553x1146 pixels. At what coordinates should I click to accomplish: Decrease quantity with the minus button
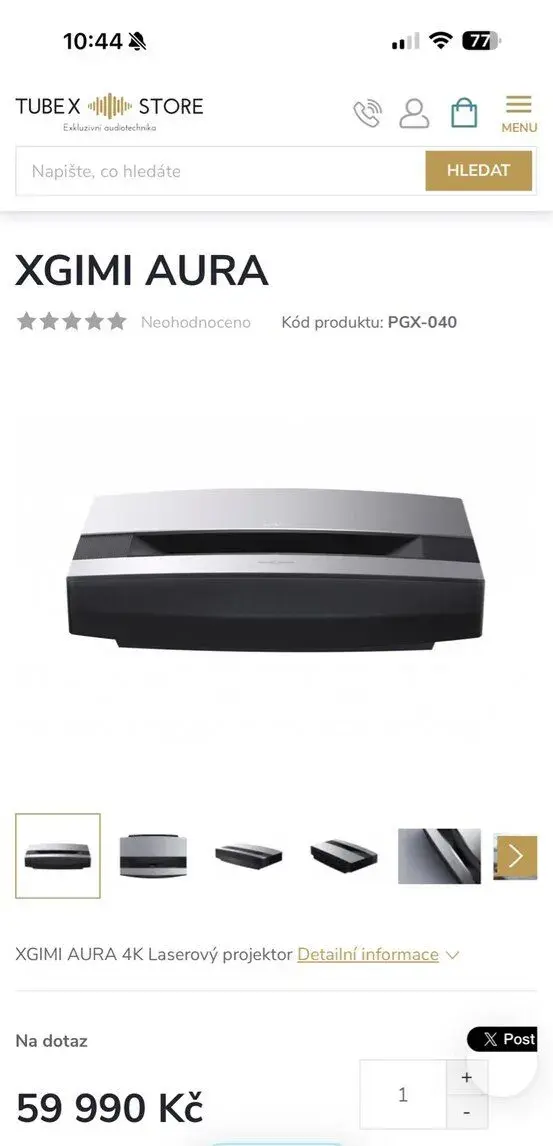point(467,1113)
